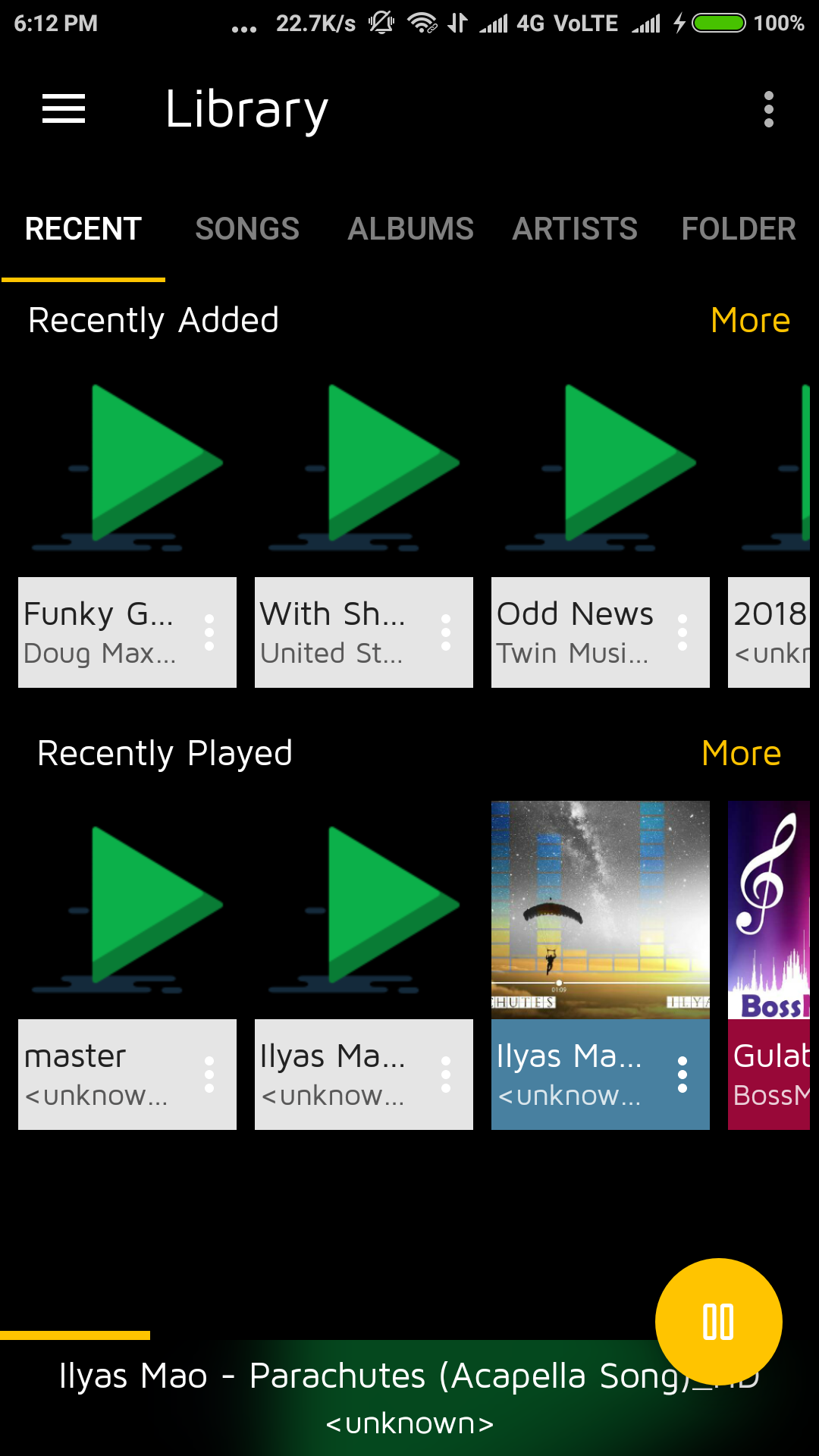Open More for Recently Added section
Screen dimensions: 819x1456
(x=749, y=320)
